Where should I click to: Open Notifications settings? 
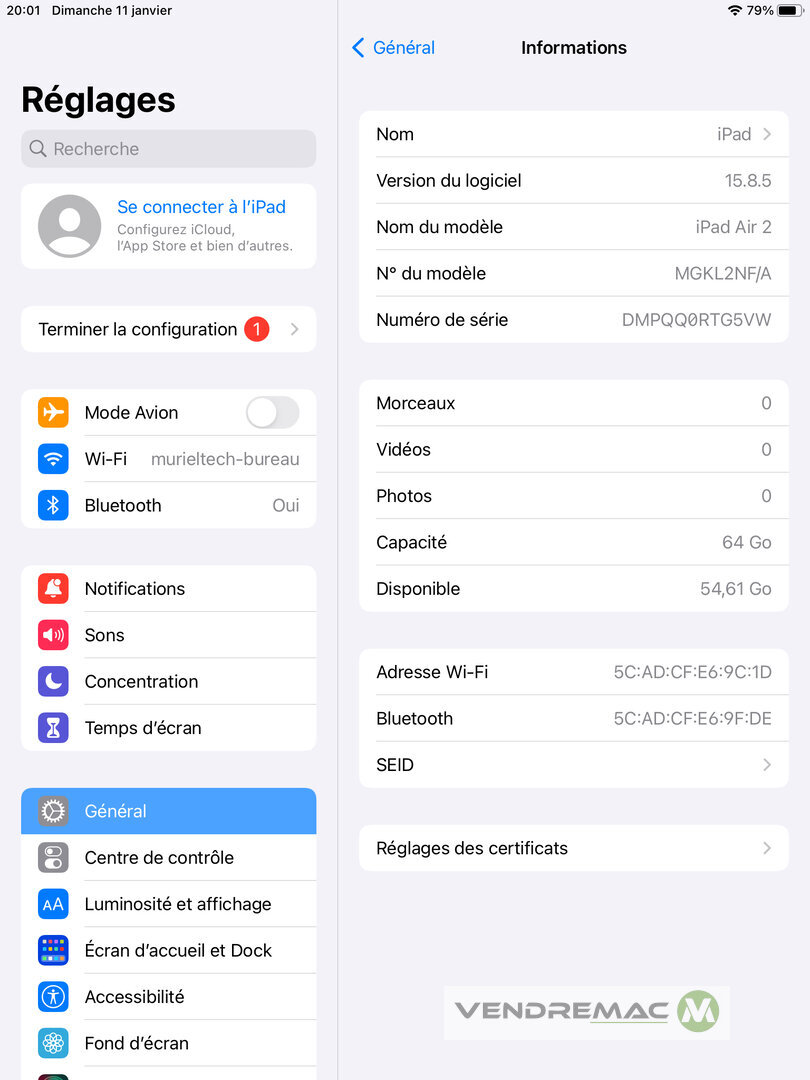[168, 589]
